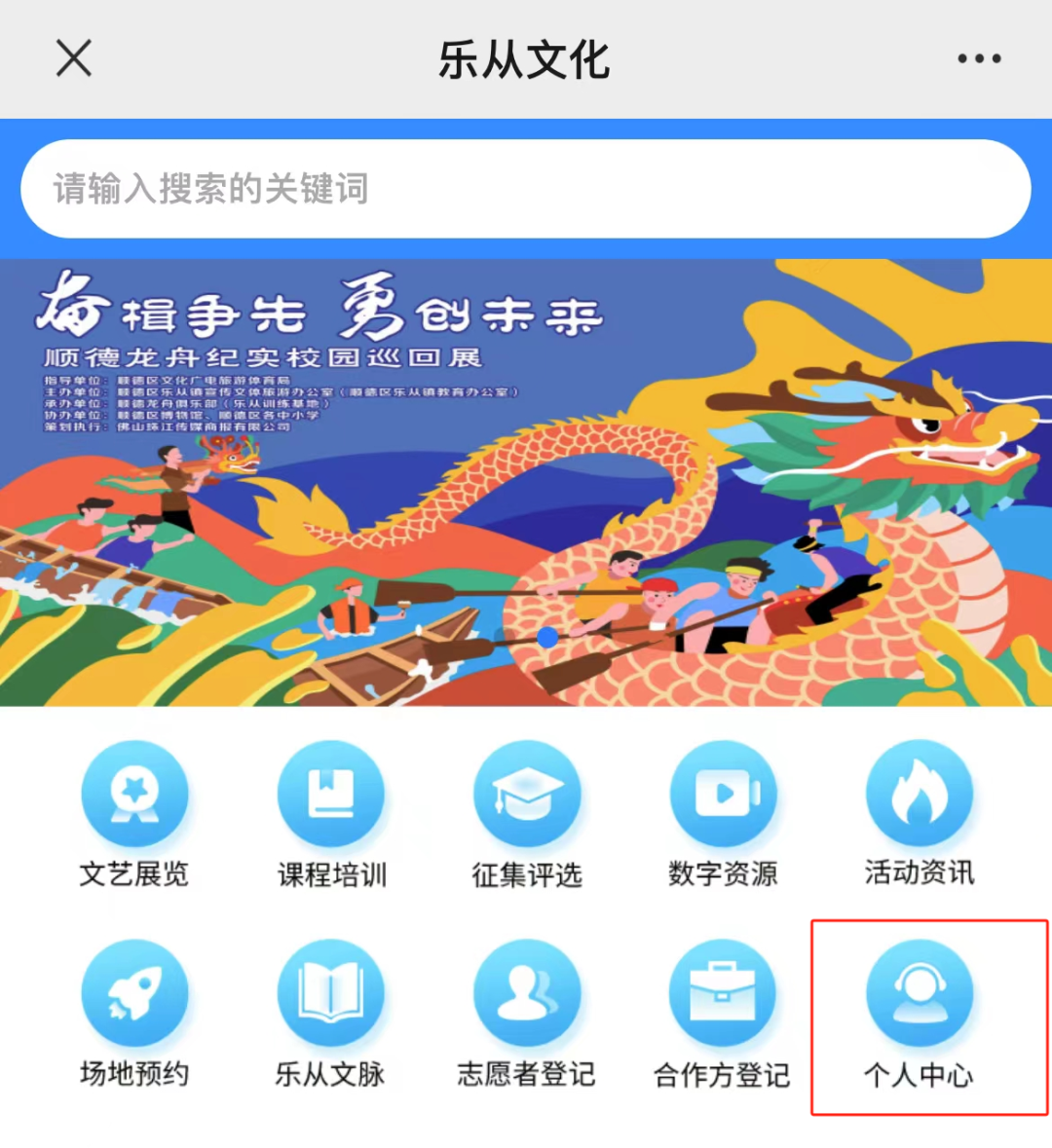Select 征集评选
This screenshot has height=1148, width=1052.
pyautogui.click(x=527, y=815)
